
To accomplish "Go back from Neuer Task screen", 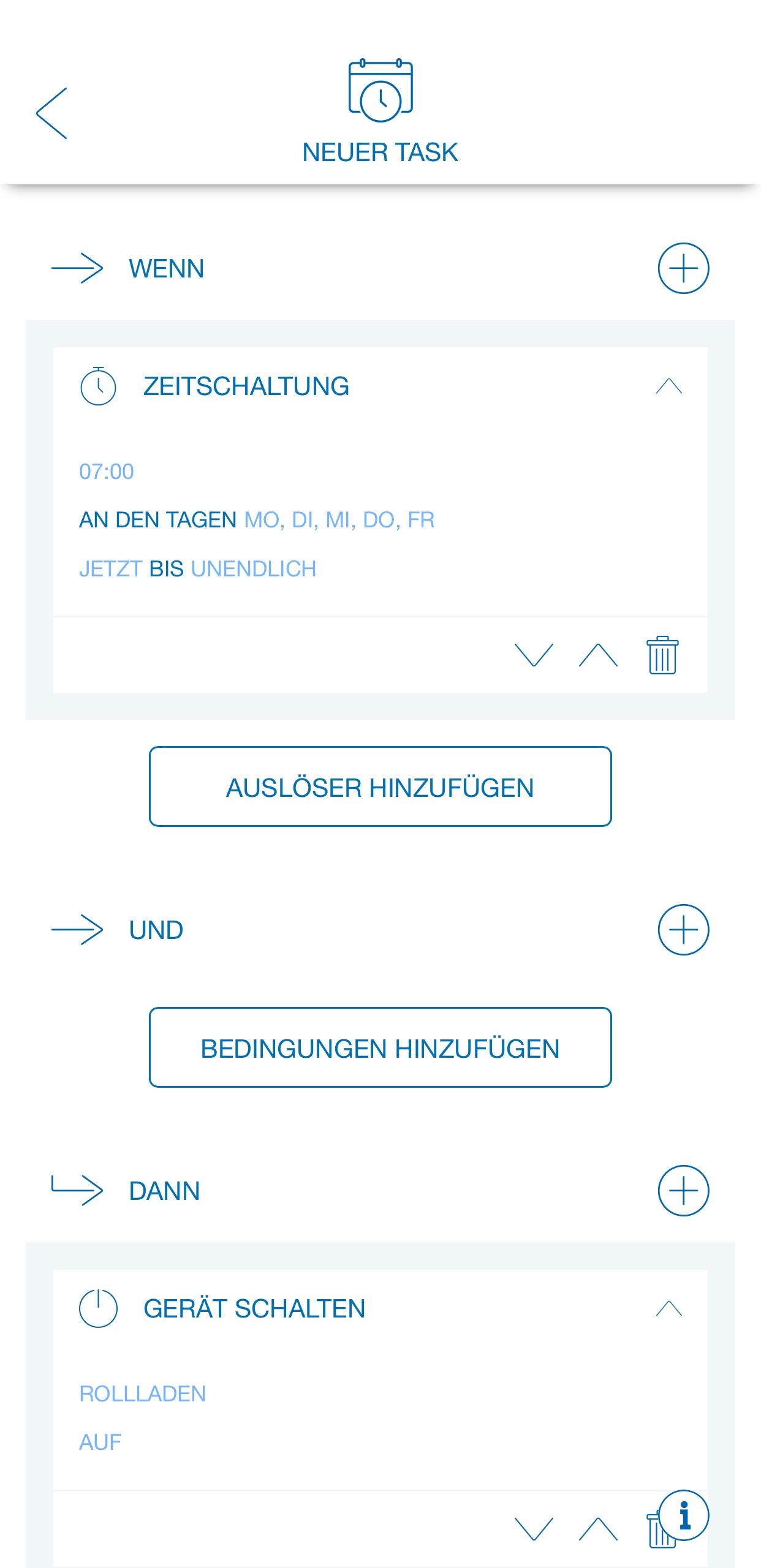I will (x=52, y=113).
